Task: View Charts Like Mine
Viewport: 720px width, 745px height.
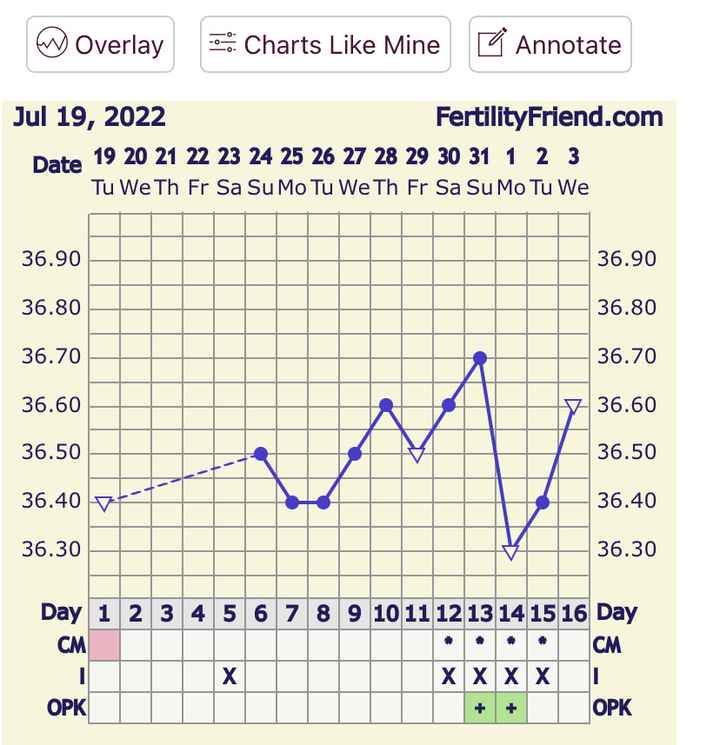Action: pyautogui.click(x=325, y=45)
